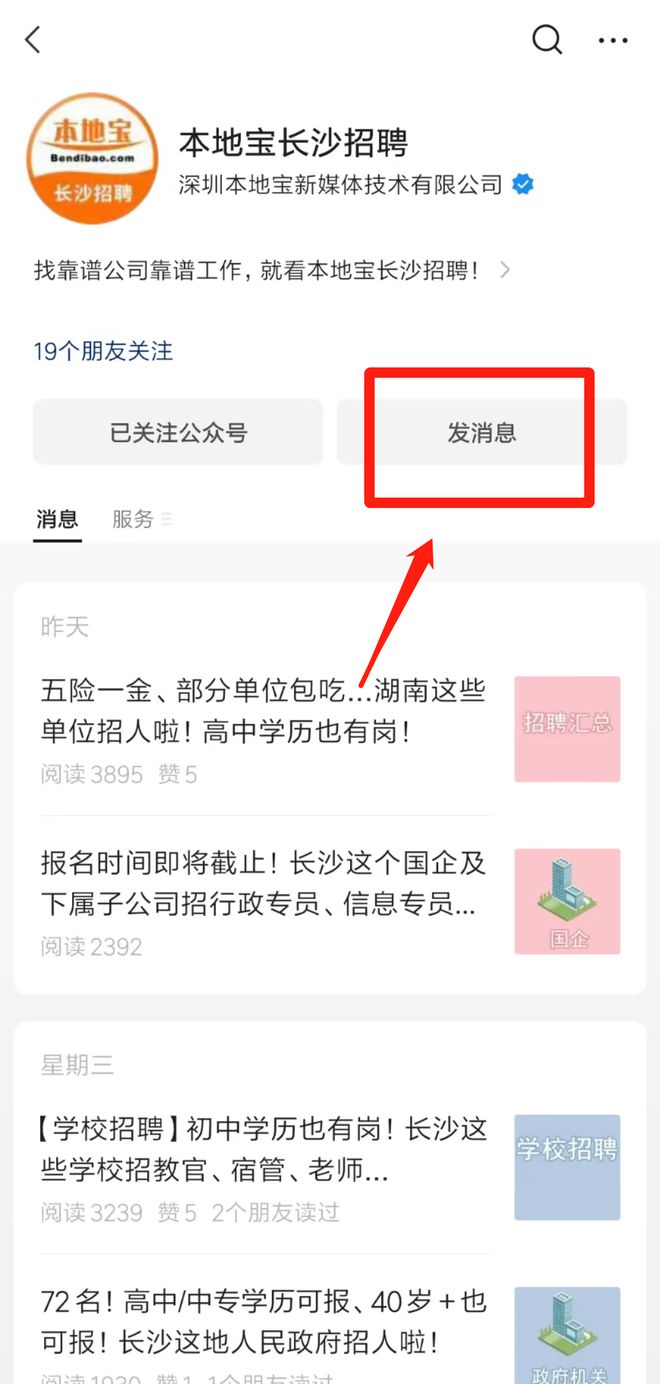This screenshot has width=660, height=1384.
Task: Go back using the top-left arrow
Action: click(33, 40)
